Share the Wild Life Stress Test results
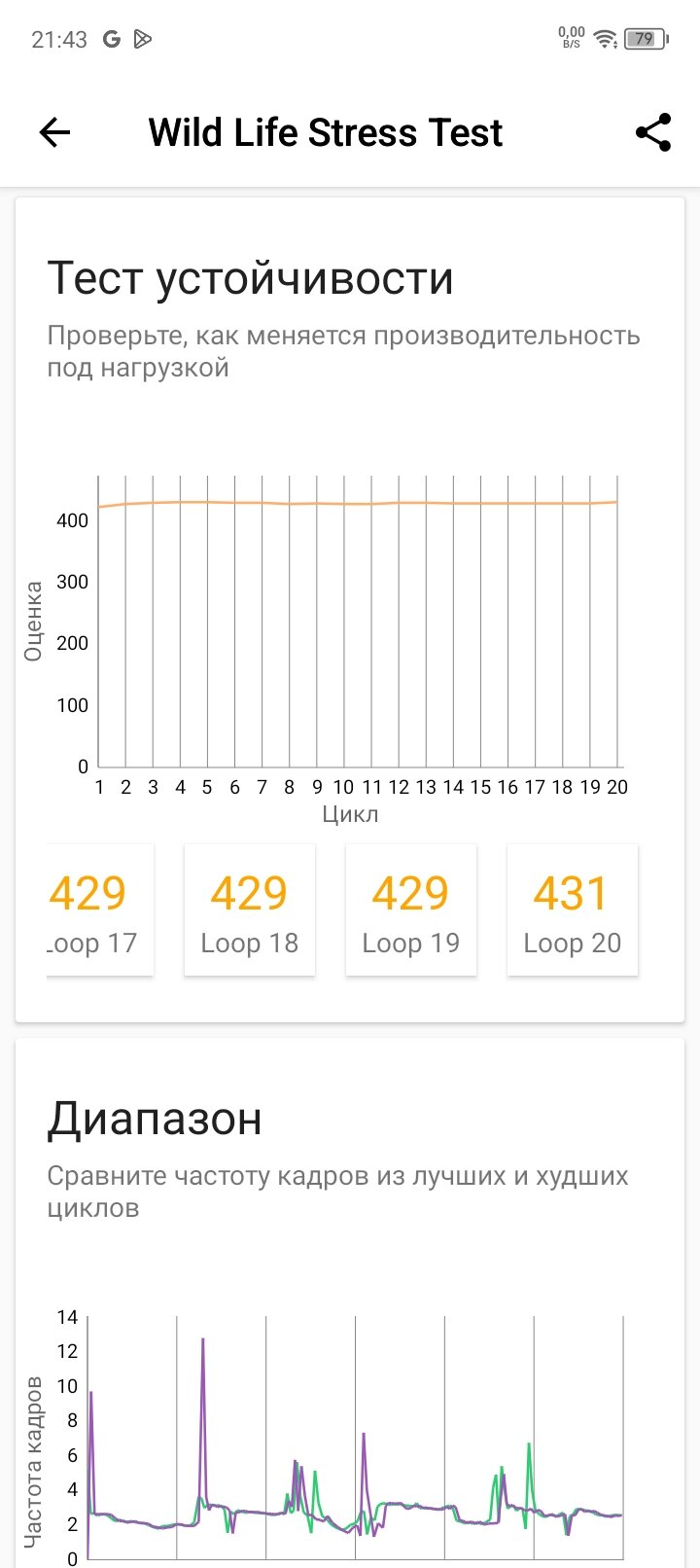This screenshot has height=1568, width=700. (653, 132)
